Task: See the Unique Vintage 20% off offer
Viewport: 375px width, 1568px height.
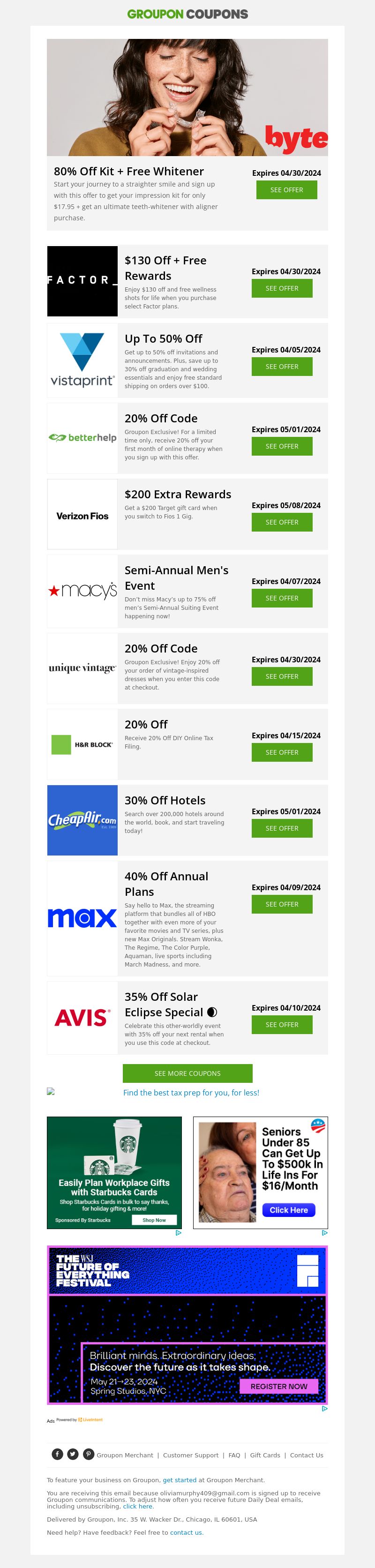Action: pos(281,676)
